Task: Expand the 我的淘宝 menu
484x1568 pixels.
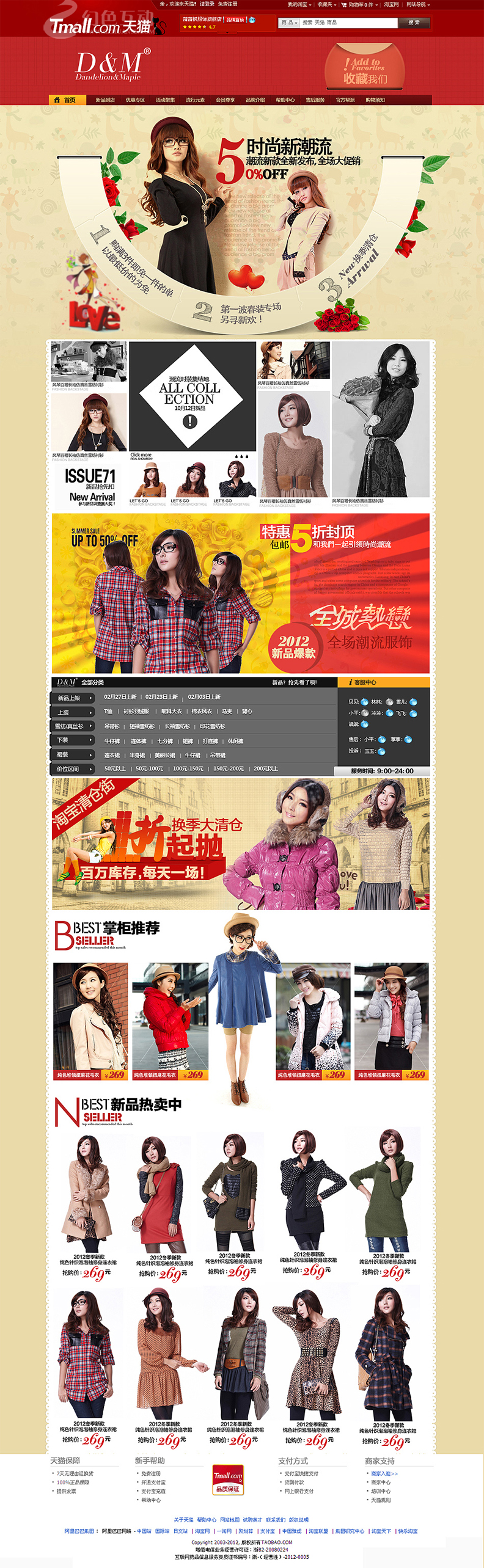Action: click(299, 4)
